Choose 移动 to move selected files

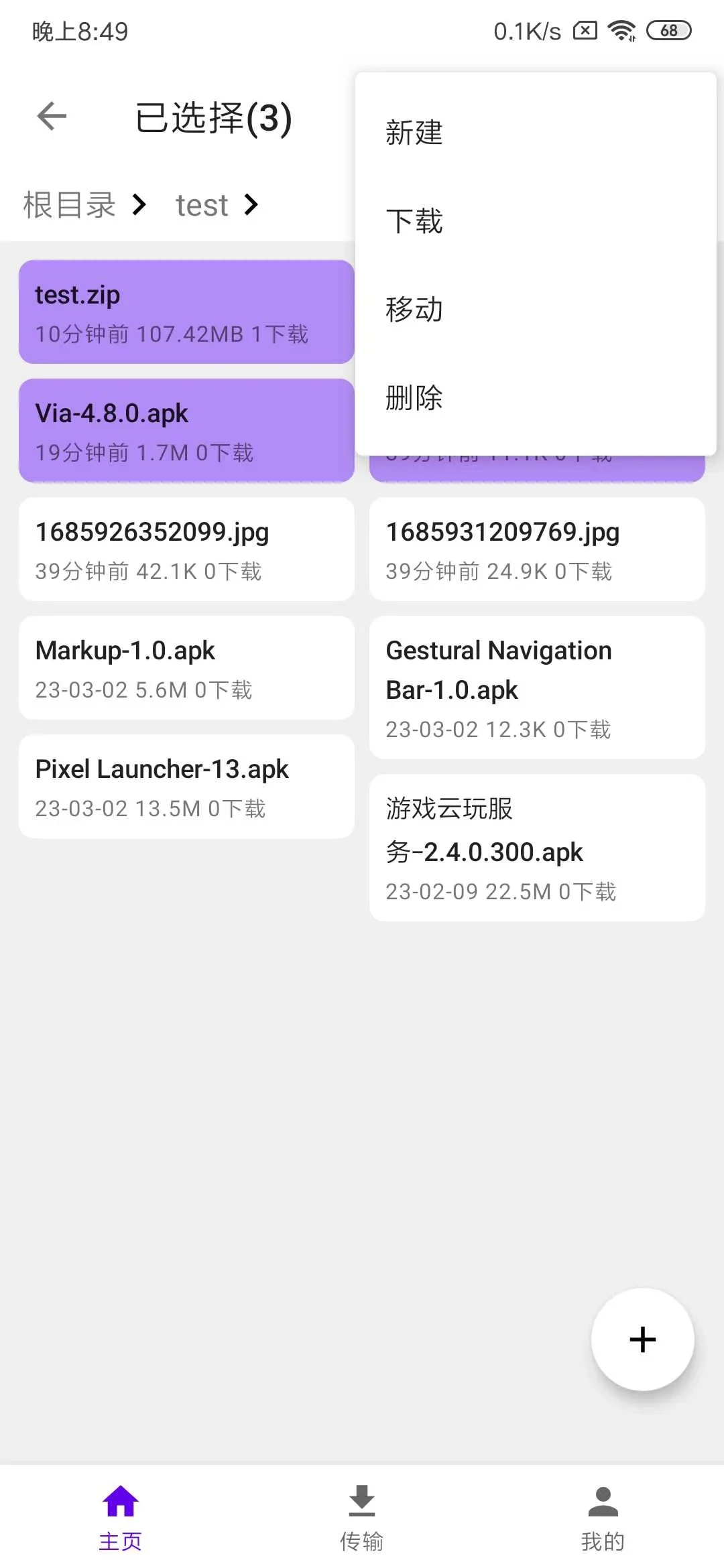pyautogui.click(x=414, y=310)
